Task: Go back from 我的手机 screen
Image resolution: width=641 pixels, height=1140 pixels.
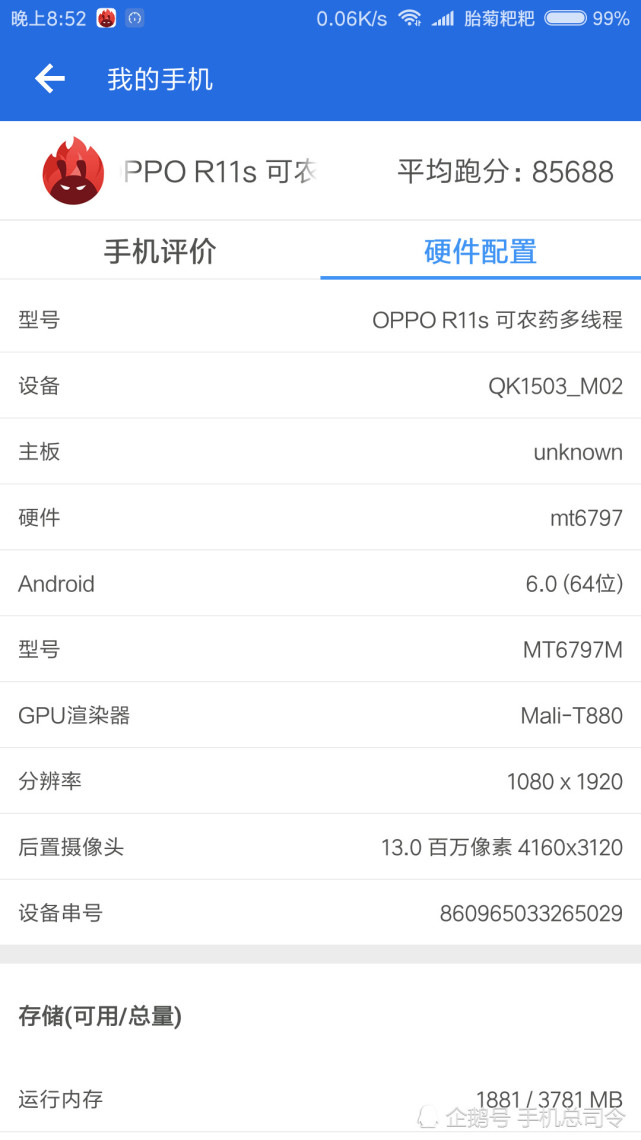Action: point(50,79)
